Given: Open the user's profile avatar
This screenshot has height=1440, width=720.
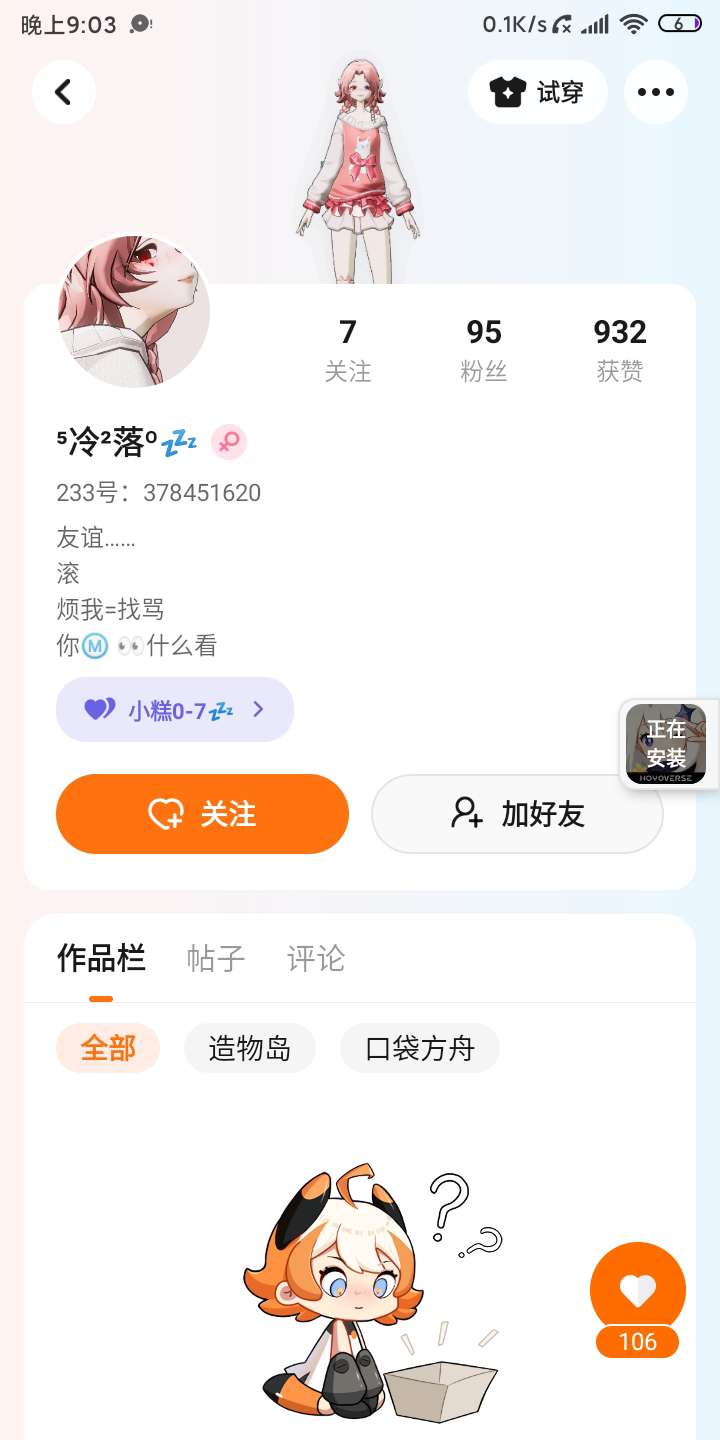Looking at the screenshot, I should tap(134, 311).
